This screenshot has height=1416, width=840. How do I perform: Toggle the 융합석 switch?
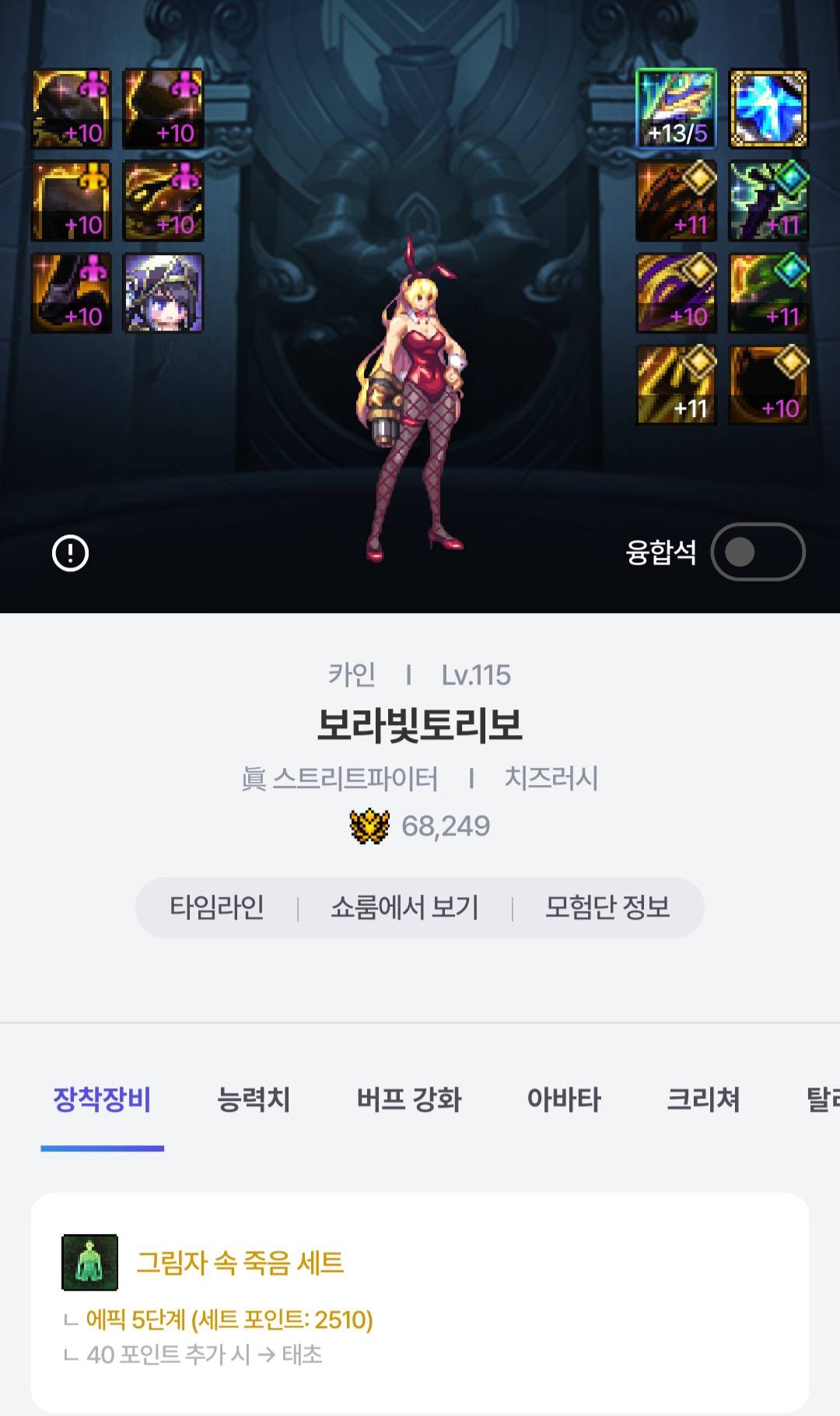pyautogui.click(x=758, y=552)
